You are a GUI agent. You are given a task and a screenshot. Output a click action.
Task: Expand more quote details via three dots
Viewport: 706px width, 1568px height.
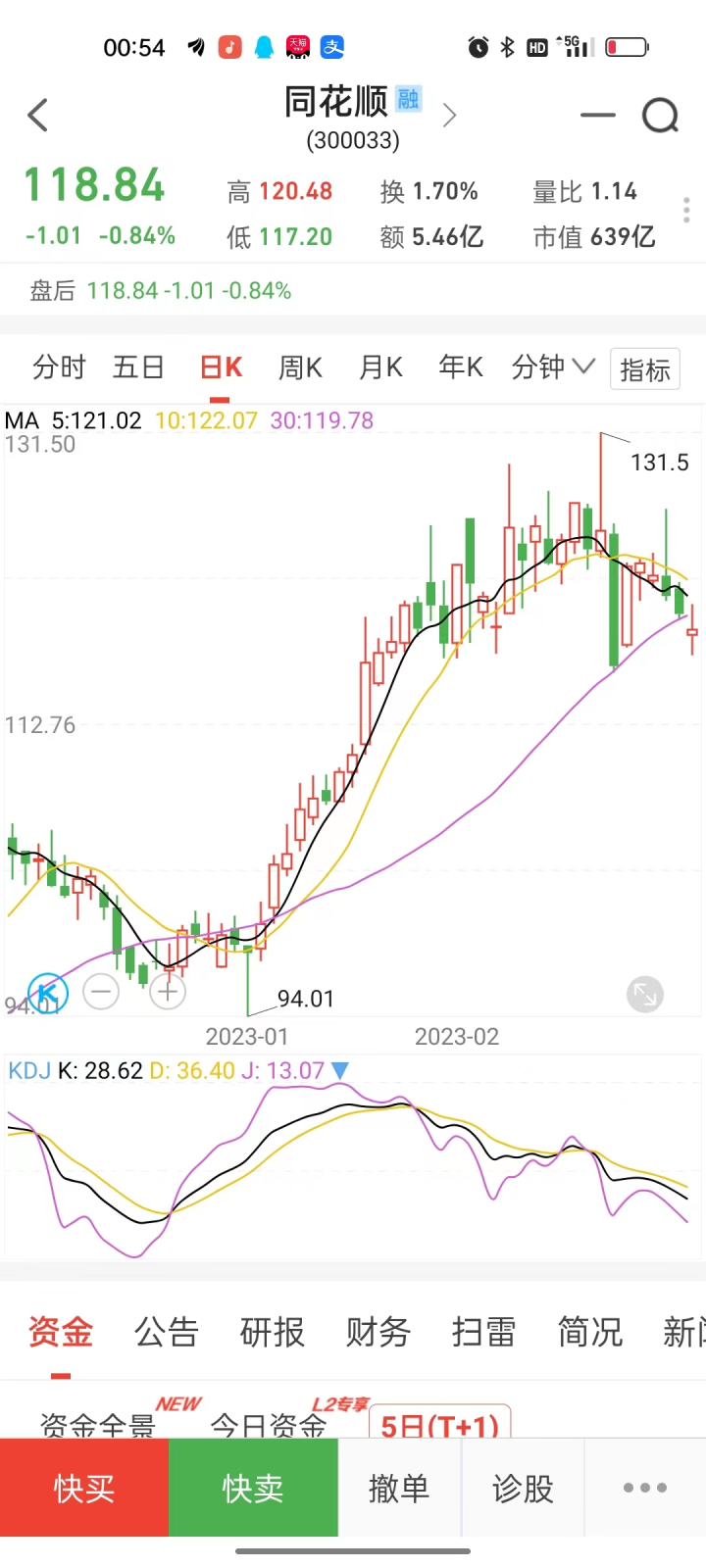686,210
